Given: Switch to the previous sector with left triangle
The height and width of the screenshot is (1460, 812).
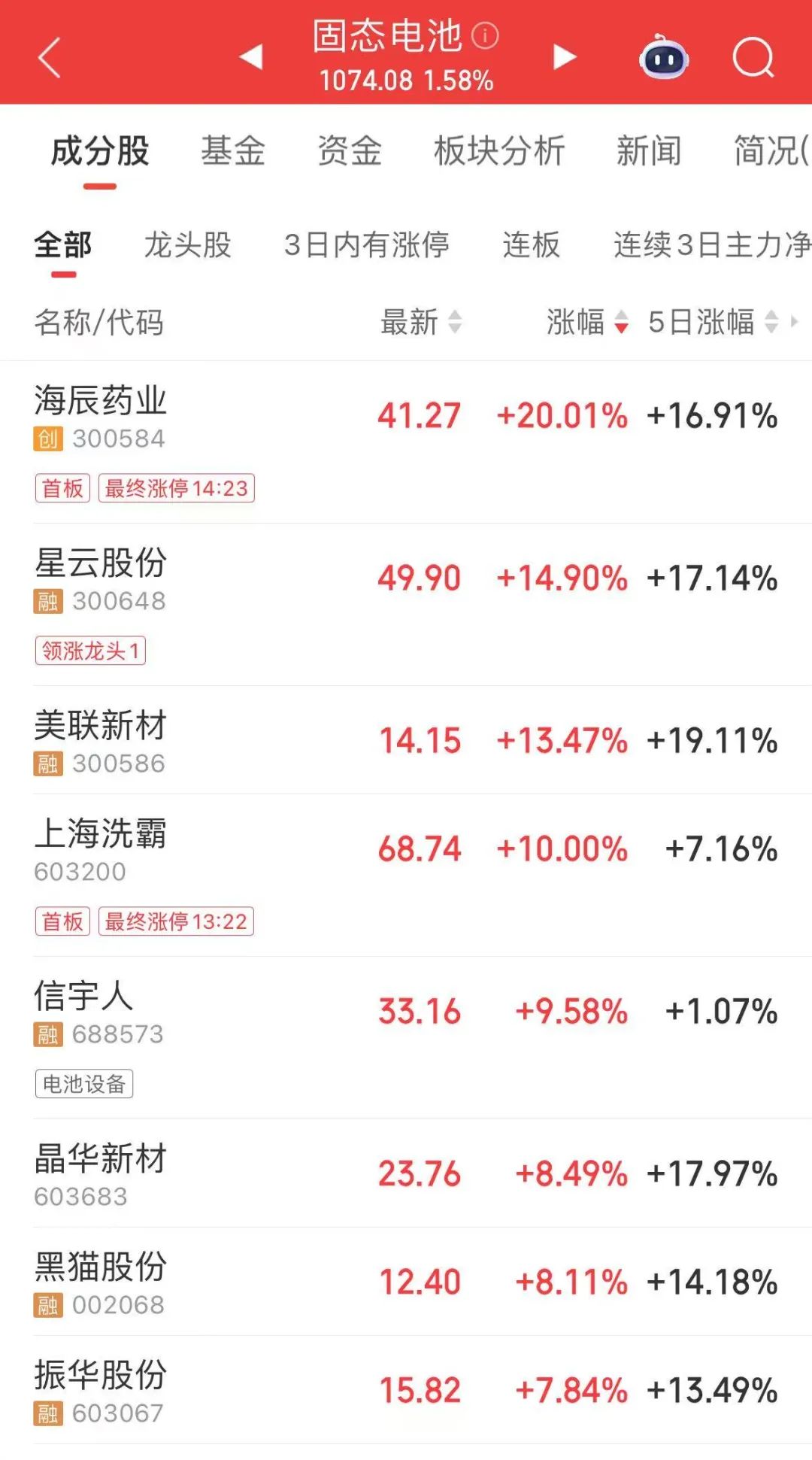Looking at the screenshot, I should point(251,56).
